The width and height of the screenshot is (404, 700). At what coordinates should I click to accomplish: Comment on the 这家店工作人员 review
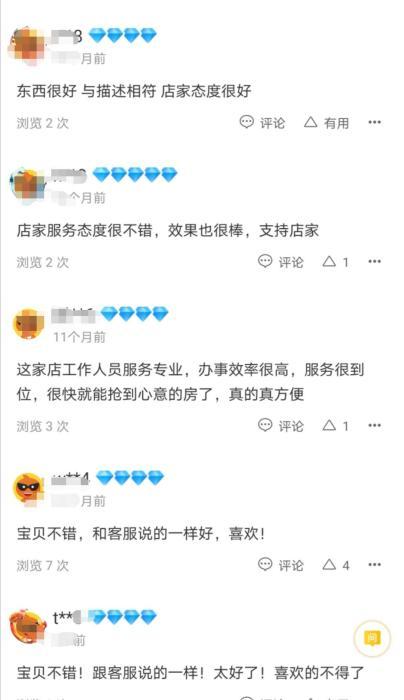pos(280,425)
